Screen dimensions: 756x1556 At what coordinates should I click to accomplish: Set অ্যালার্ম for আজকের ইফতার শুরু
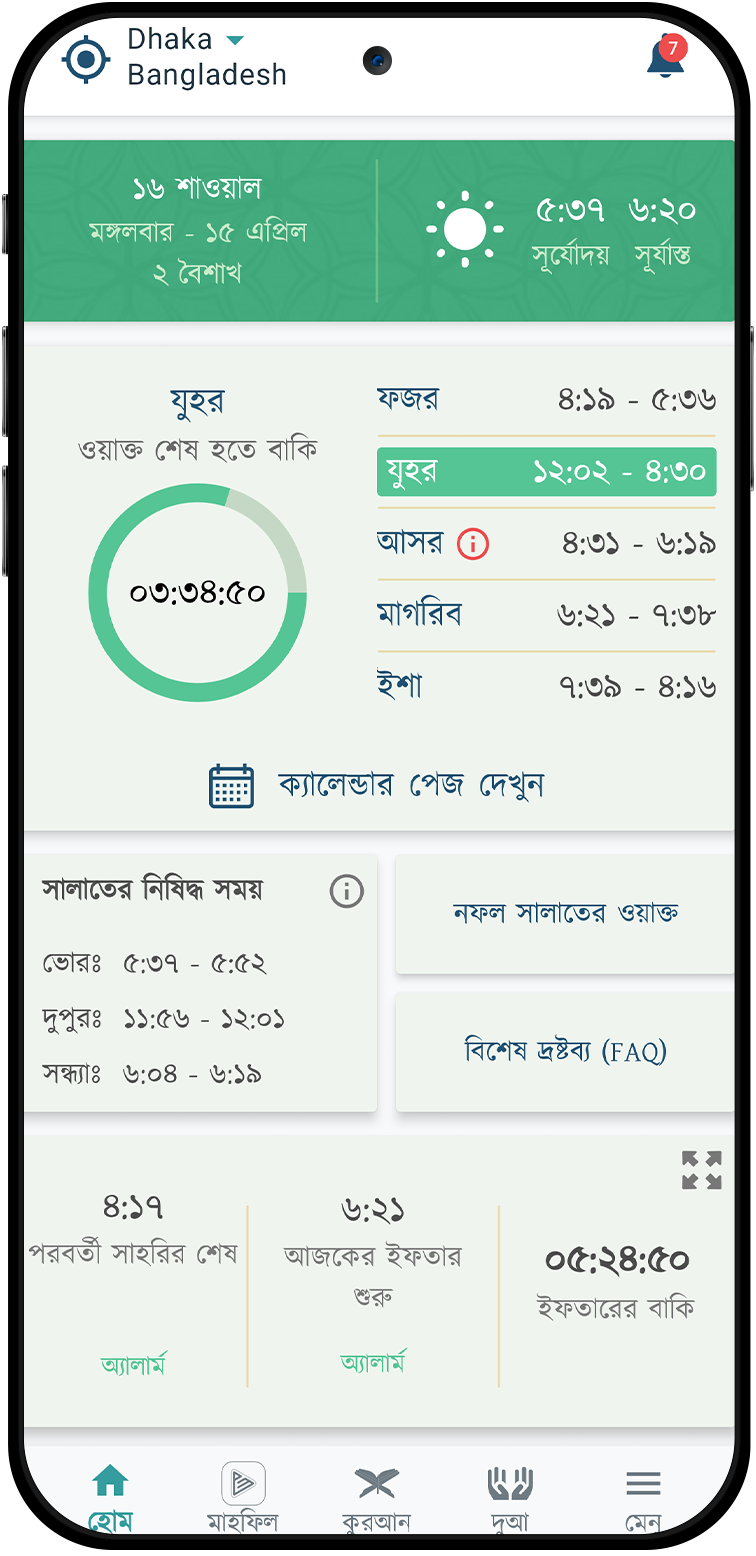click(x=372, y=1362)
